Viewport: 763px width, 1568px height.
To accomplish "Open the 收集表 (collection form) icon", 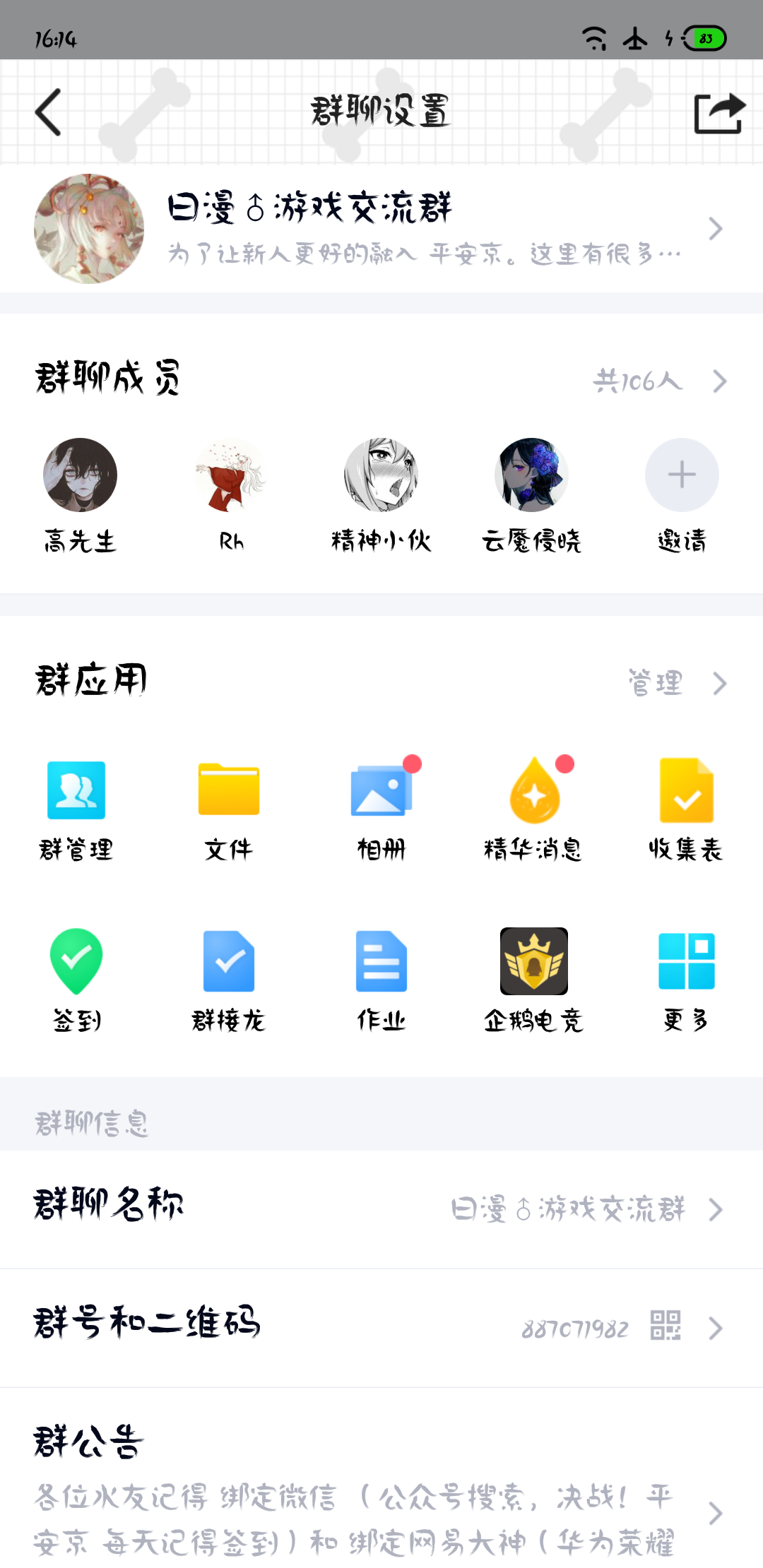I will pos(685,790).
